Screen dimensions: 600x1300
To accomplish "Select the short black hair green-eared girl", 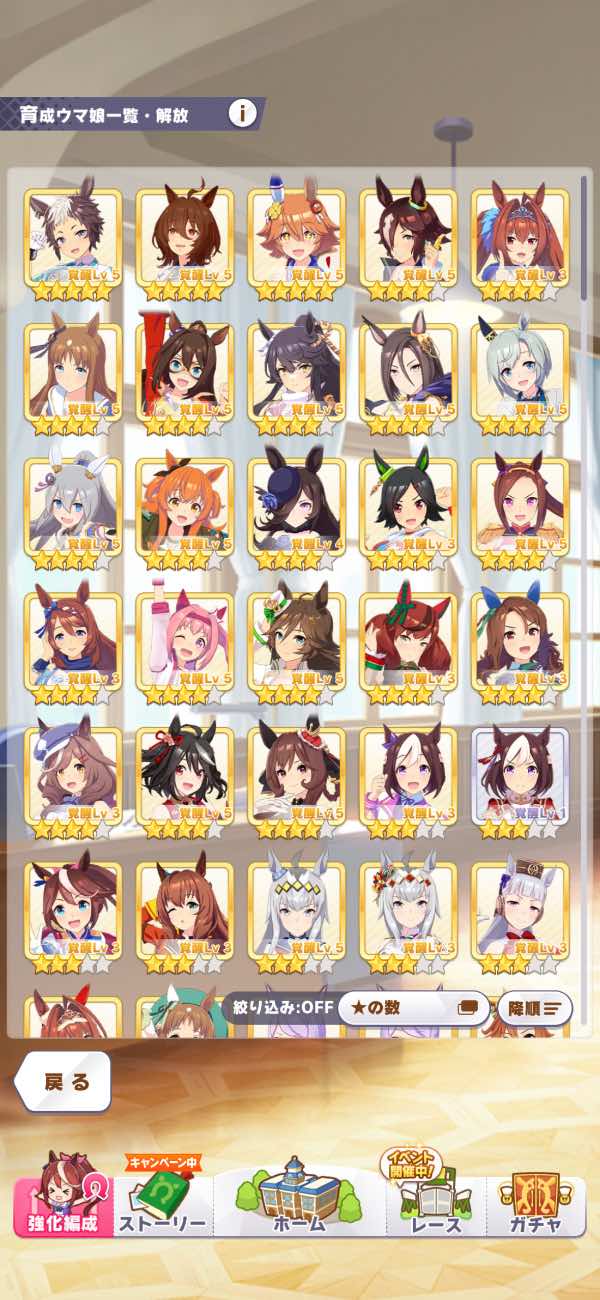I will click(408, 504).
